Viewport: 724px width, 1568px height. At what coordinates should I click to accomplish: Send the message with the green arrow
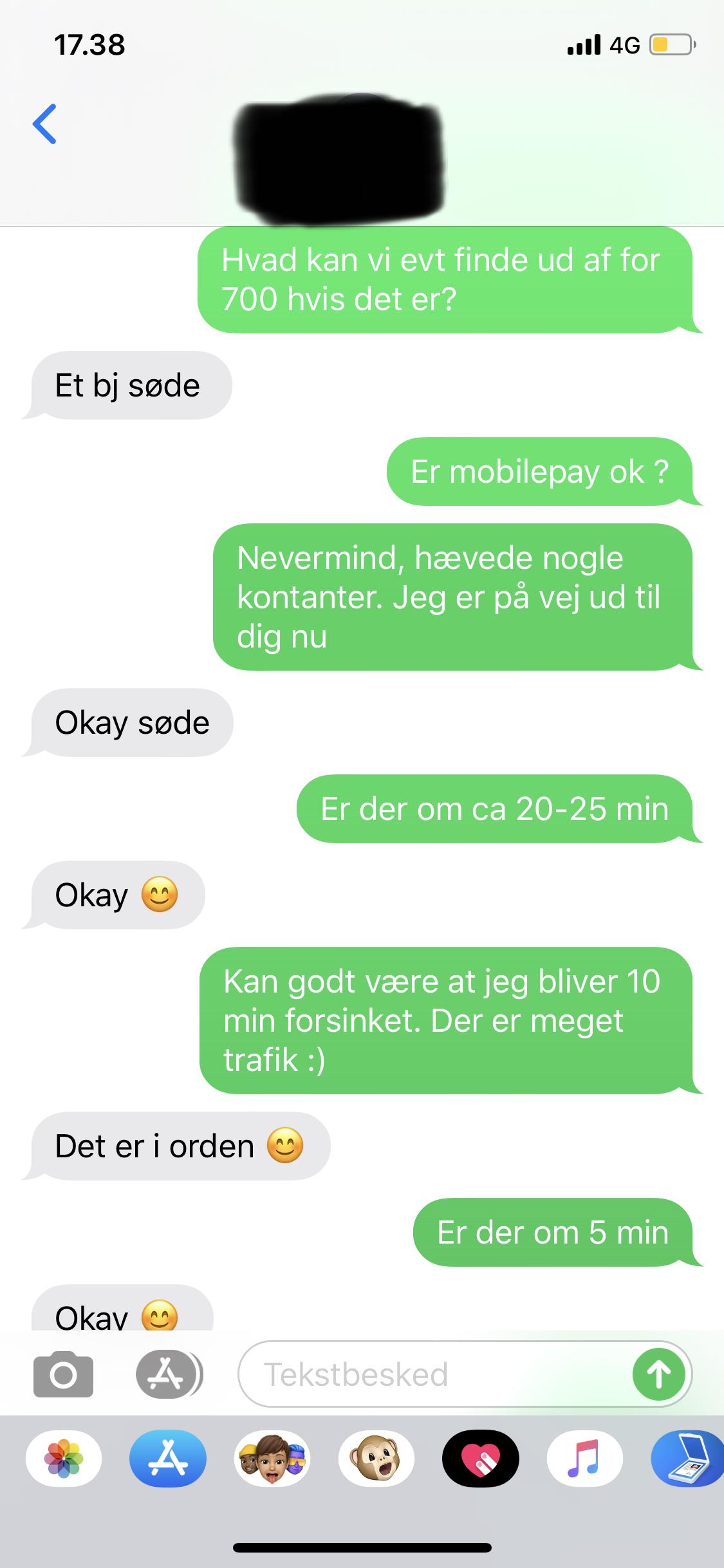658,1374
